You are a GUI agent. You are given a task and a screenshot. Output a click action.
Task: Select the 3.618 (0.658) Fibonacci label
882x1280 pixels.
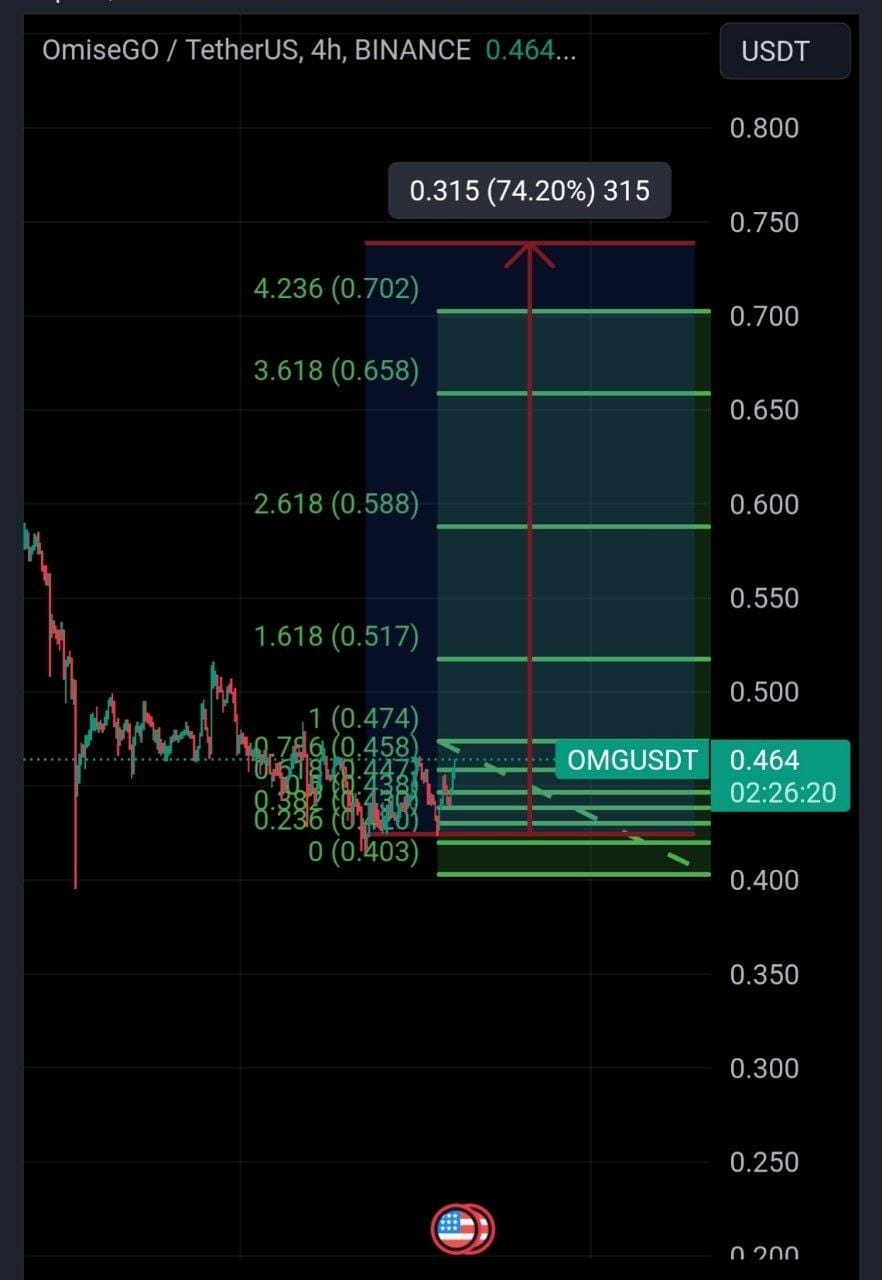click(336, 370)
